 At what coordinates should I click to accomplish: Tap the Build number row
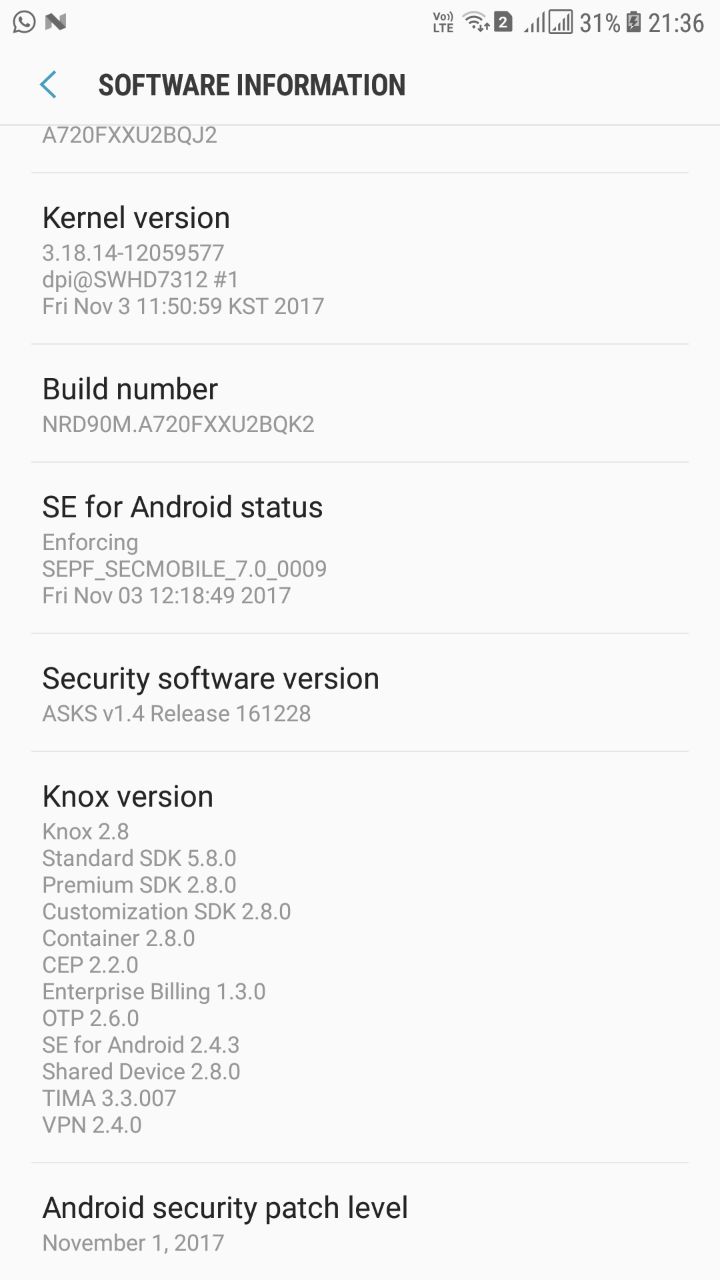360,404
